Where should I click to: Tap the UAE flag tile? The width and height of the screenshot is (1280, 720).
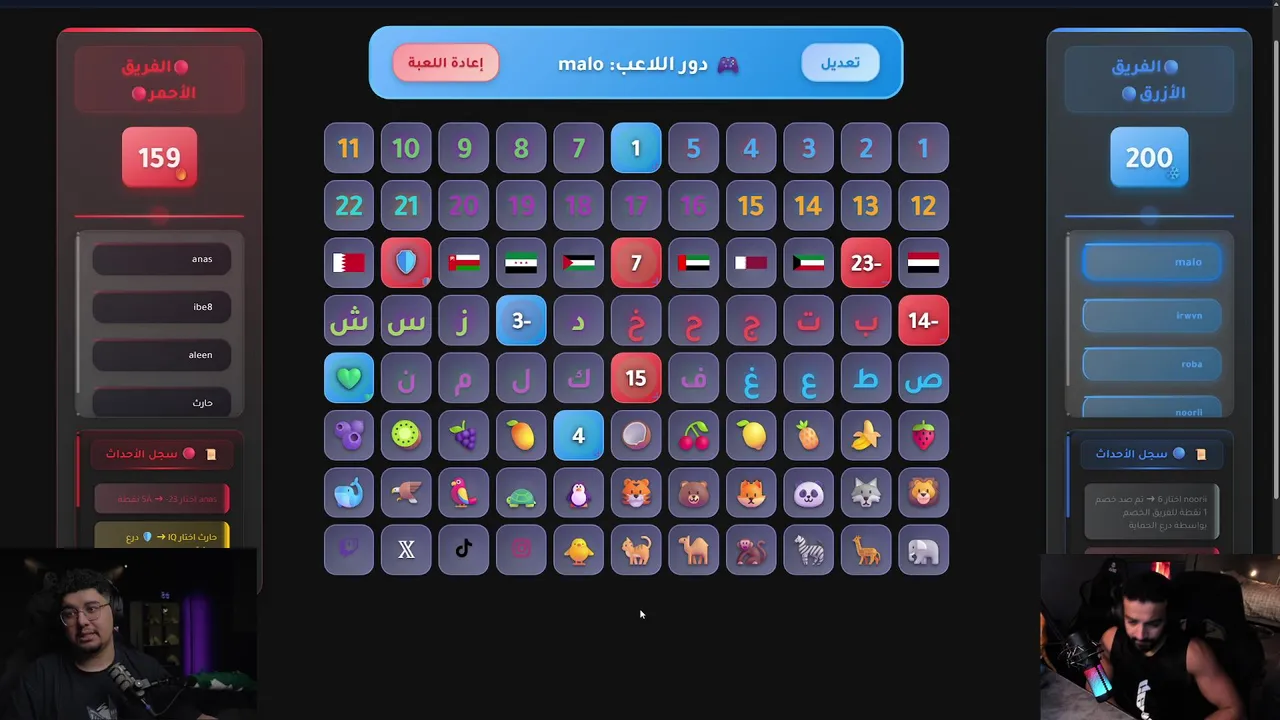[x=693, y=263]
